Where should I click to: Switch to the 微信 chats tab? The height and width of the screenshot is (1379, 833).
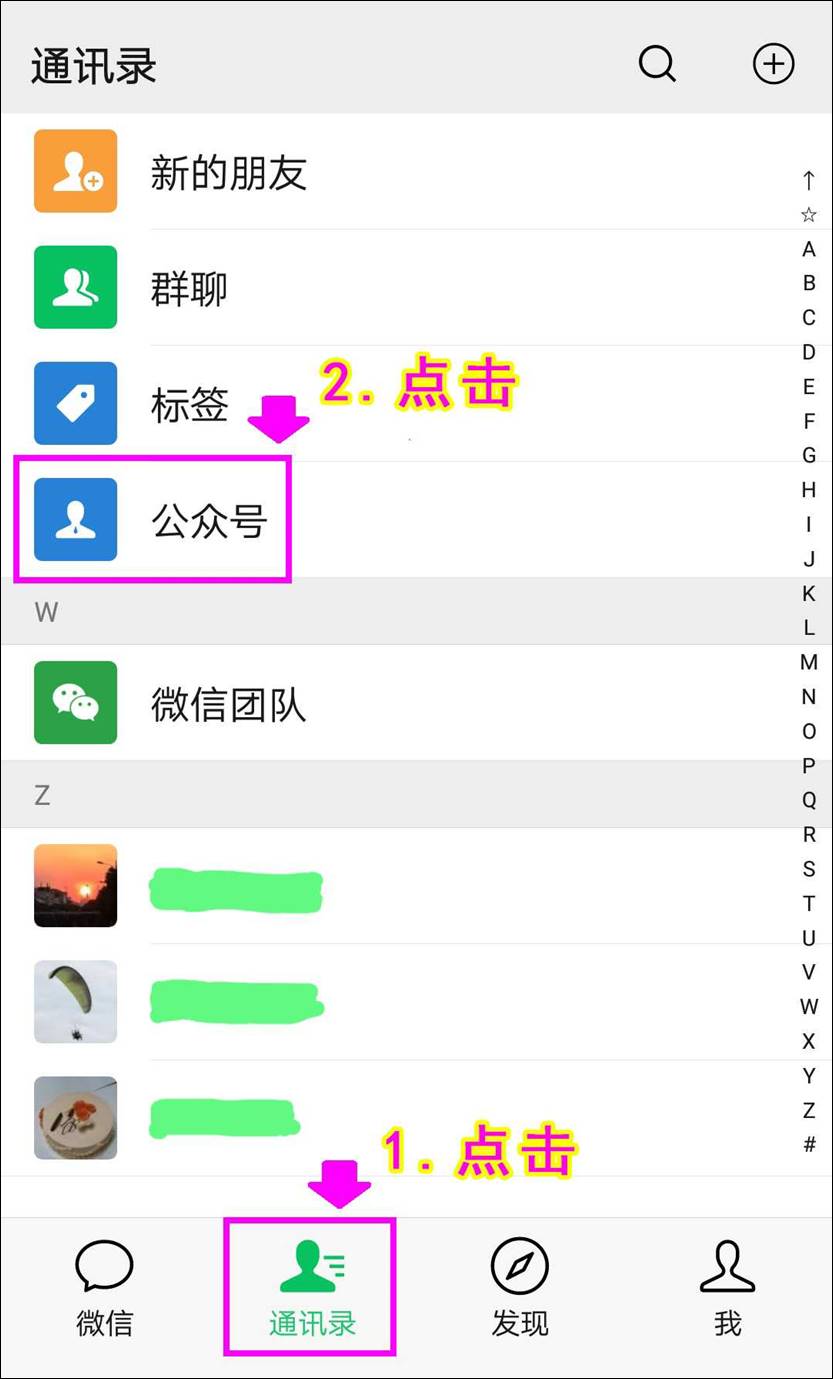[x=104, y=1288]
